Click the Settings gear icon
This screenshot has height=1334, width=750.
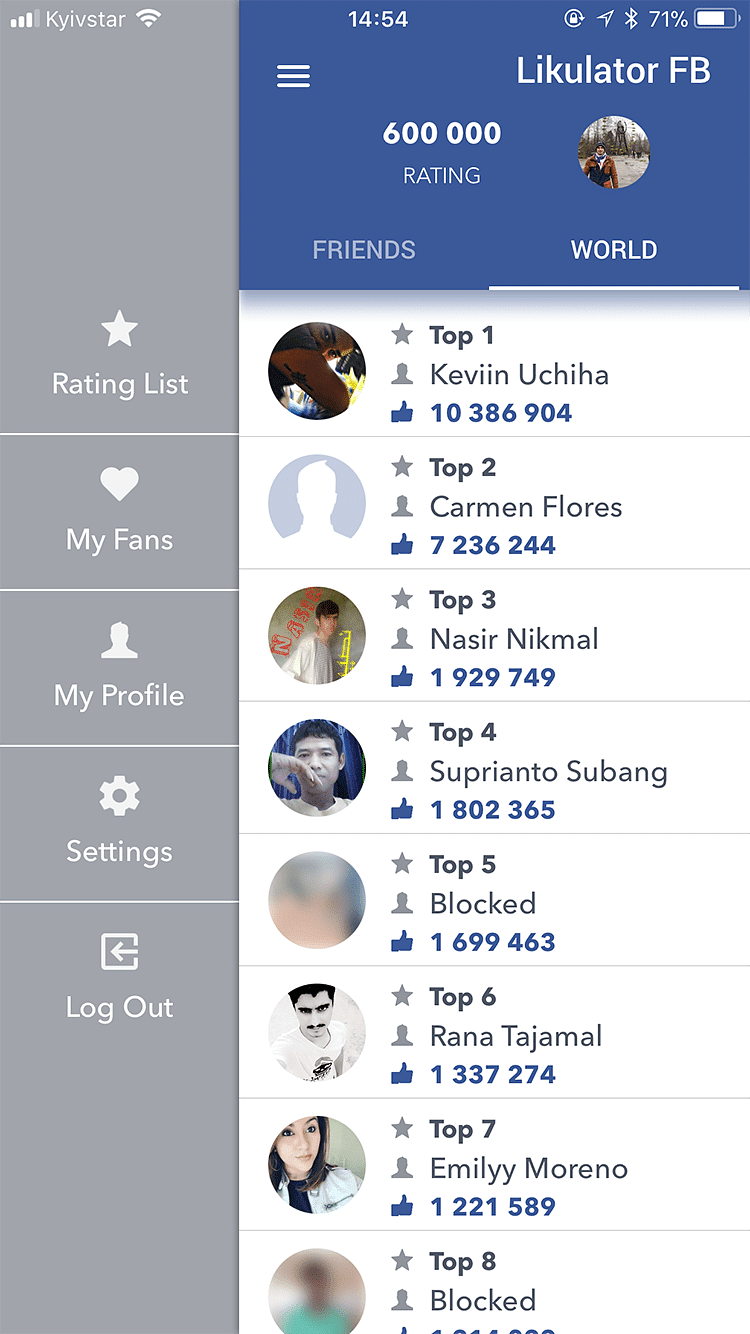click(119, 796)
